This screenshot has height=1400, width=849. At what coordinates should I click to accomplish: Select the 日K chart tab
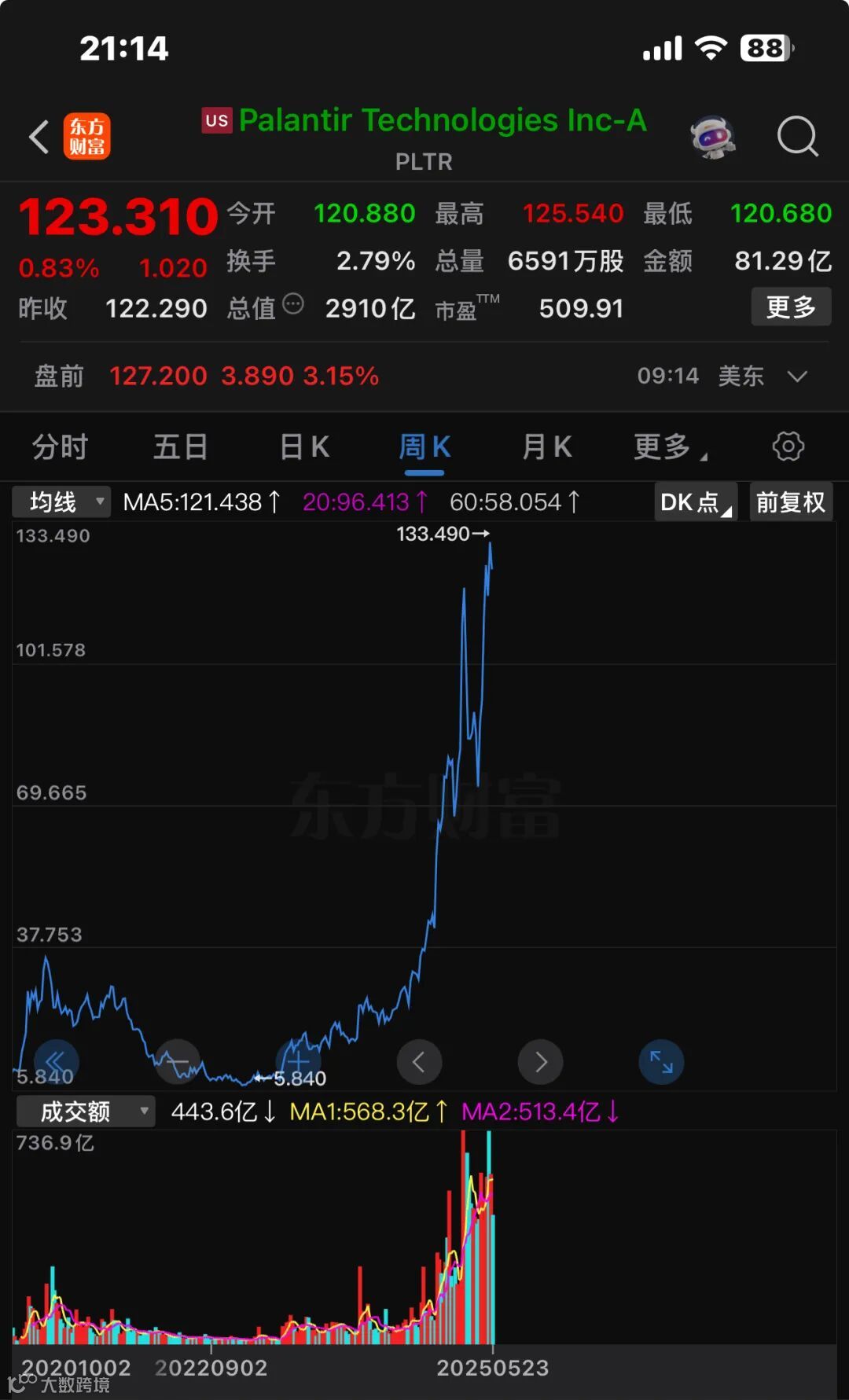305,446
